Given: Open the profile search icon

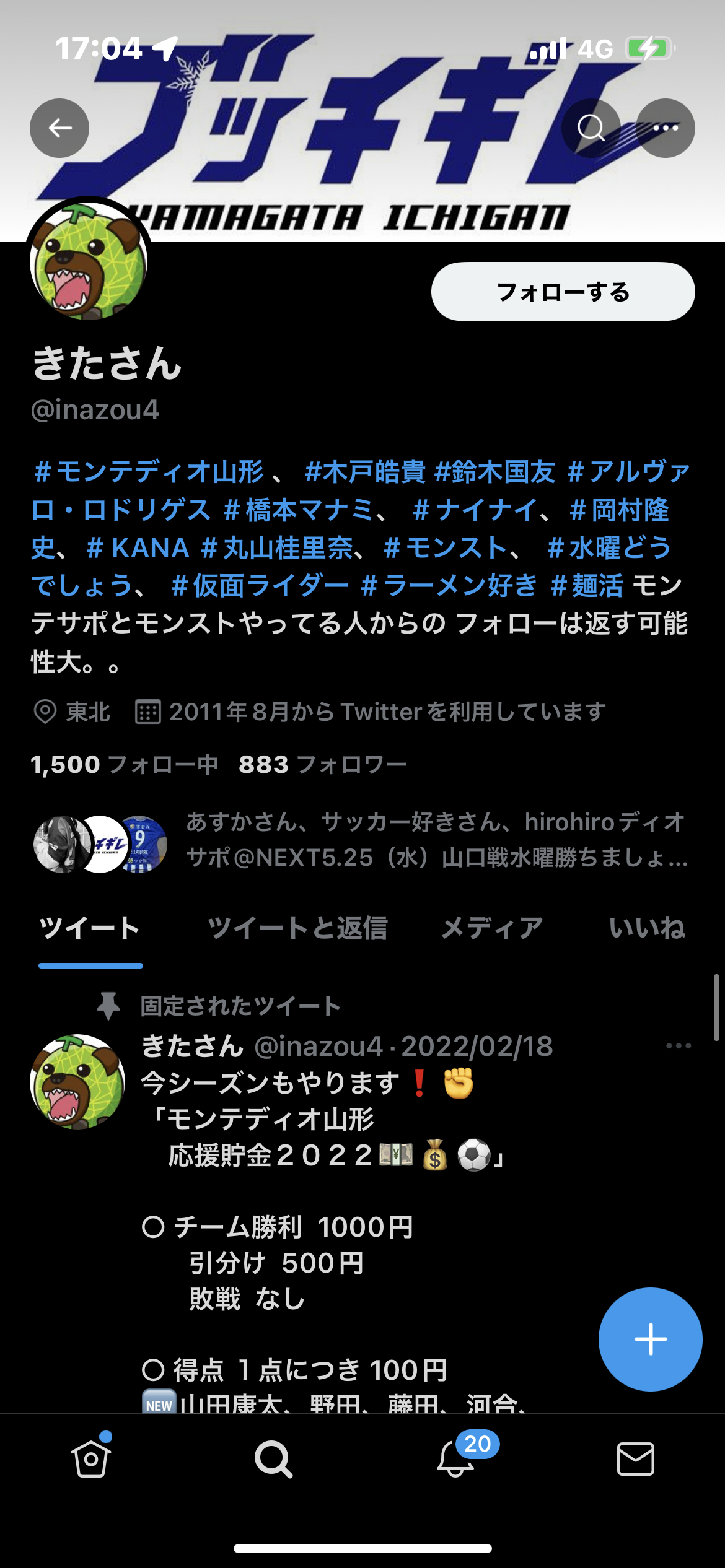Looking at the screenshot, I should [x=591, y=128].
